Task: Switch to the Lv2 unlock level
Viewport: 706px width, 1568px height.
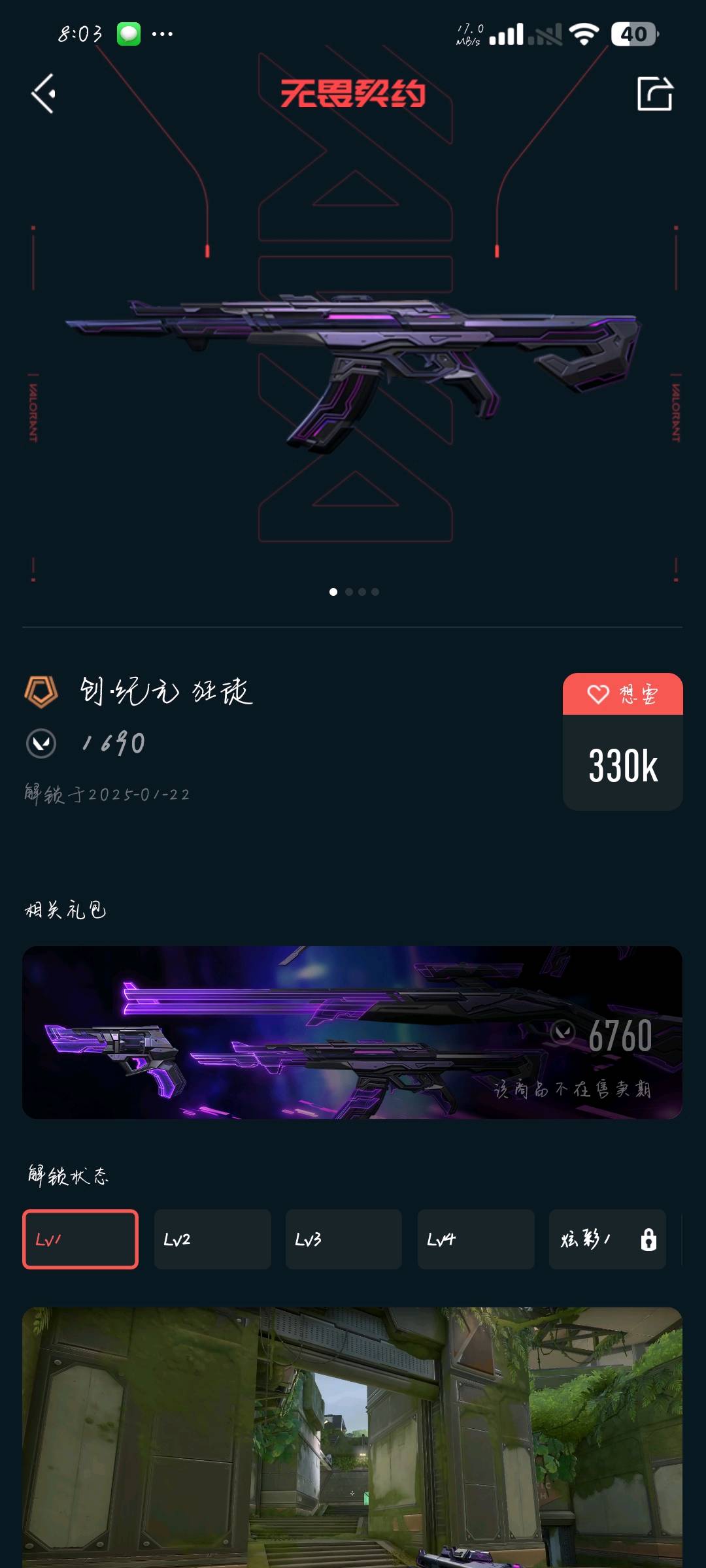Action: [x=212, y=1239]
